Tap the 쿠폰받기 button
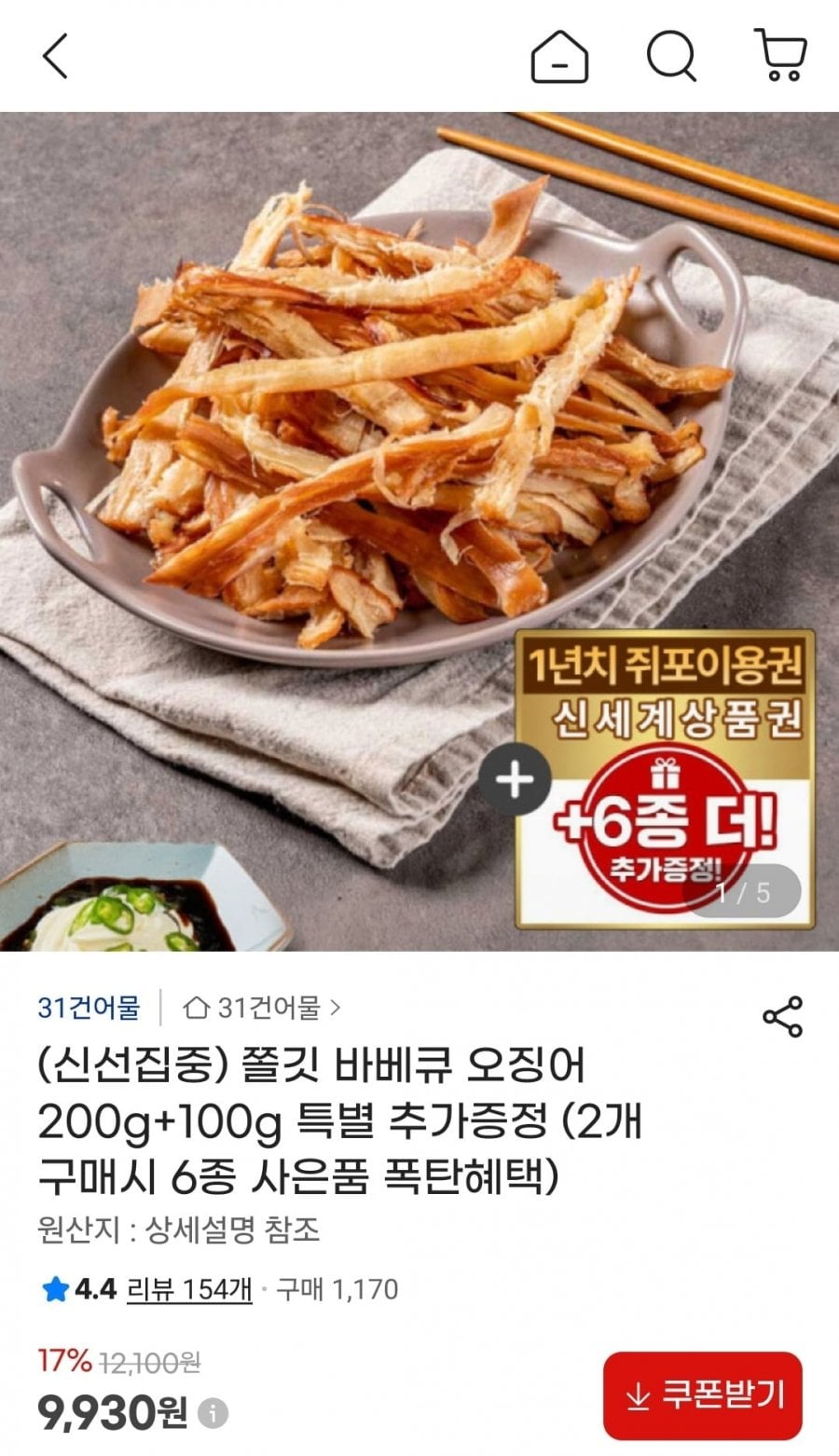The height and width of the screenshot is (1456, 839). pyautogui.click(x=702, y=1394)
